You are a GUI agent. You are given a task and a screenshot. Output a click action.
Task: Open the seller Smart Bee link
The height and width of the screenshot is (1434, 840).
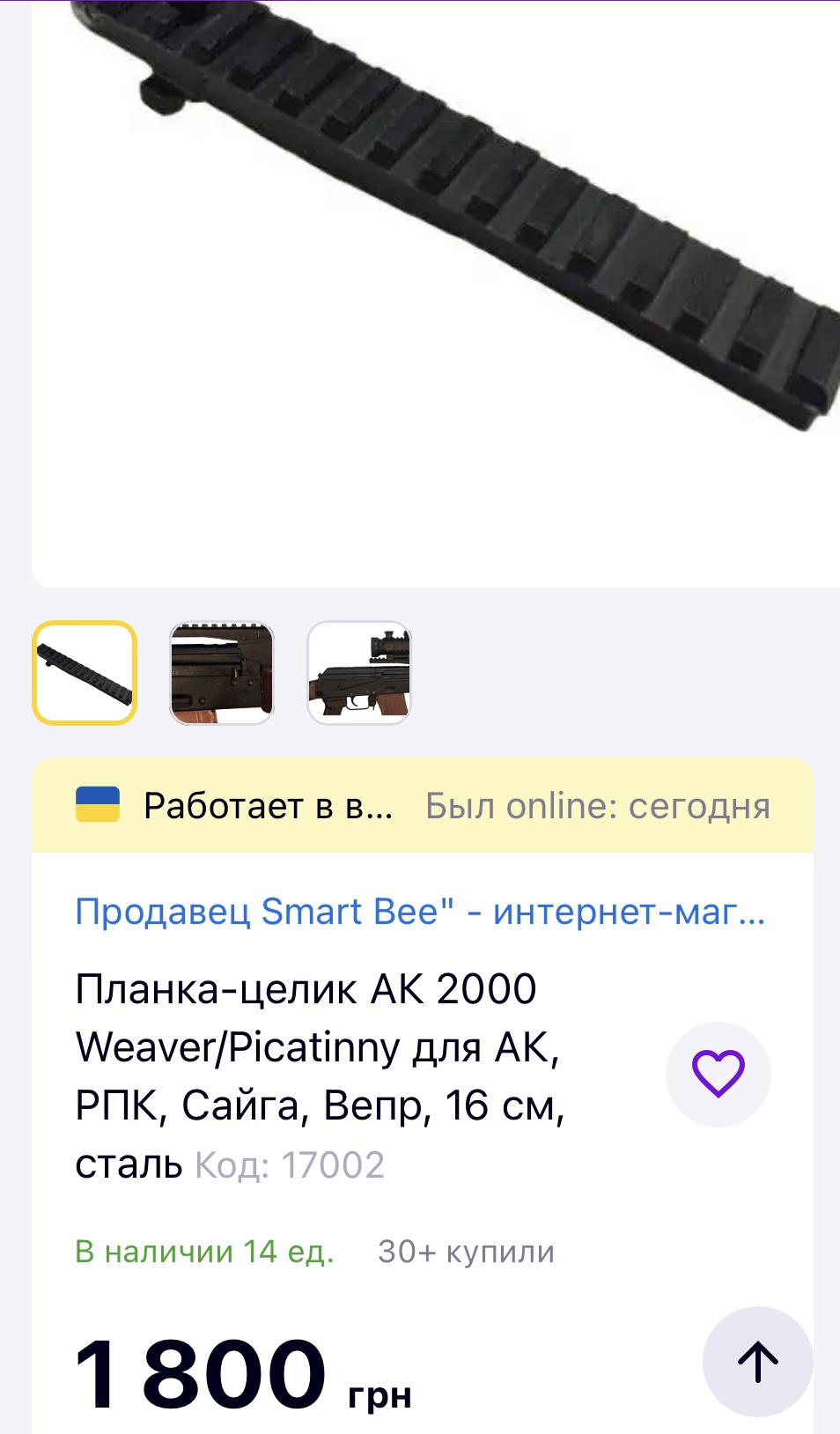(420, 912)
